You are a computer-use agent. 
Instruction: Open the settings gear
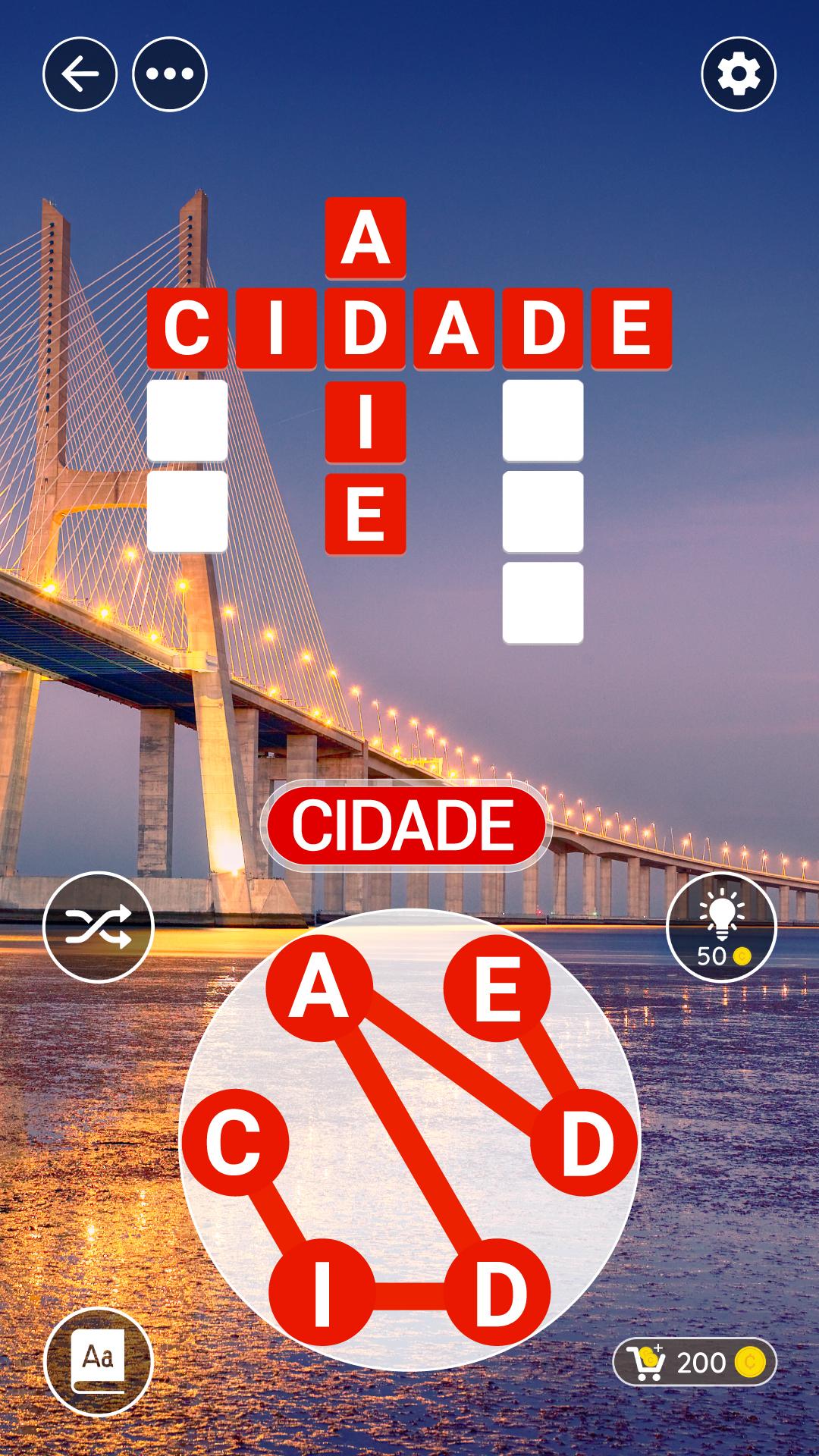[x=739, y=74]
